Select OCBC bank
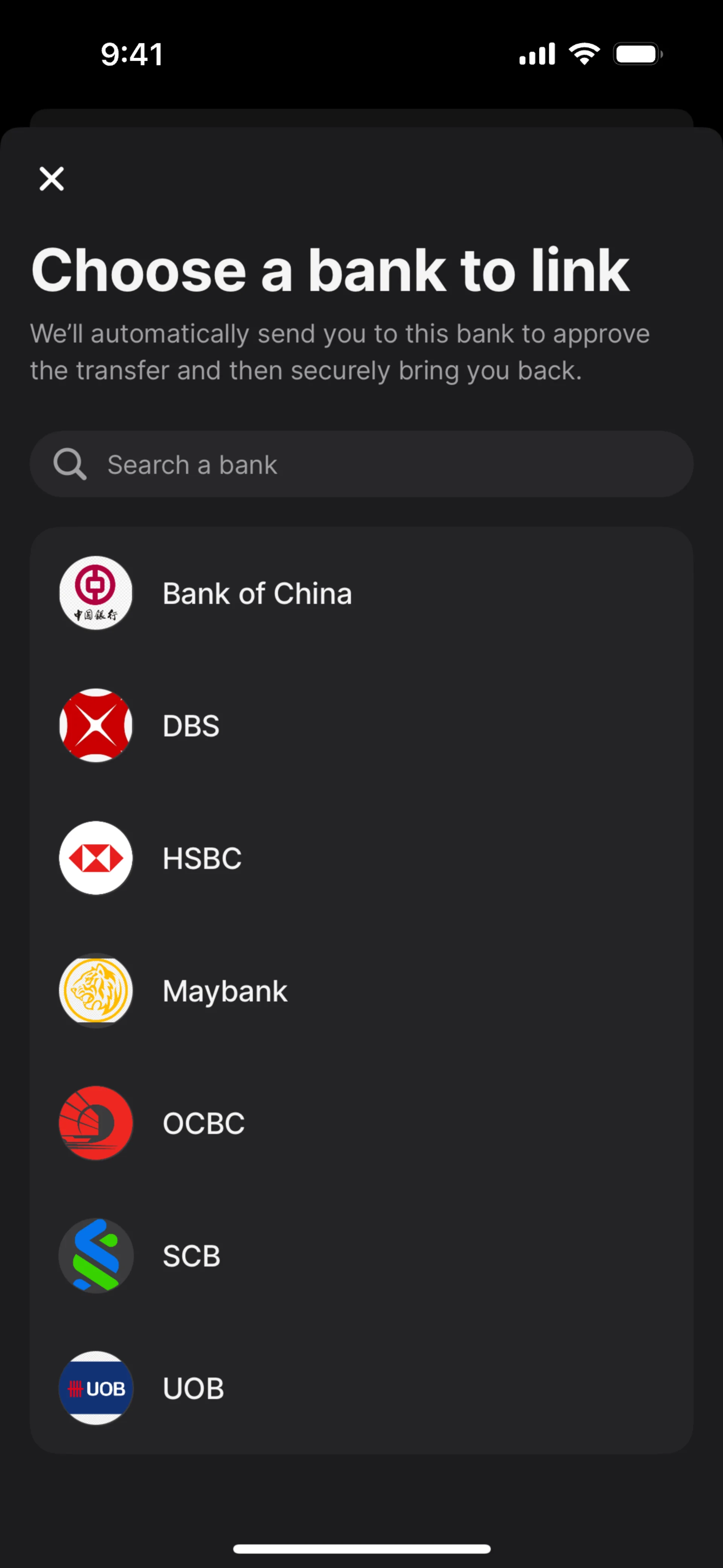 (x=361, y=1123)
